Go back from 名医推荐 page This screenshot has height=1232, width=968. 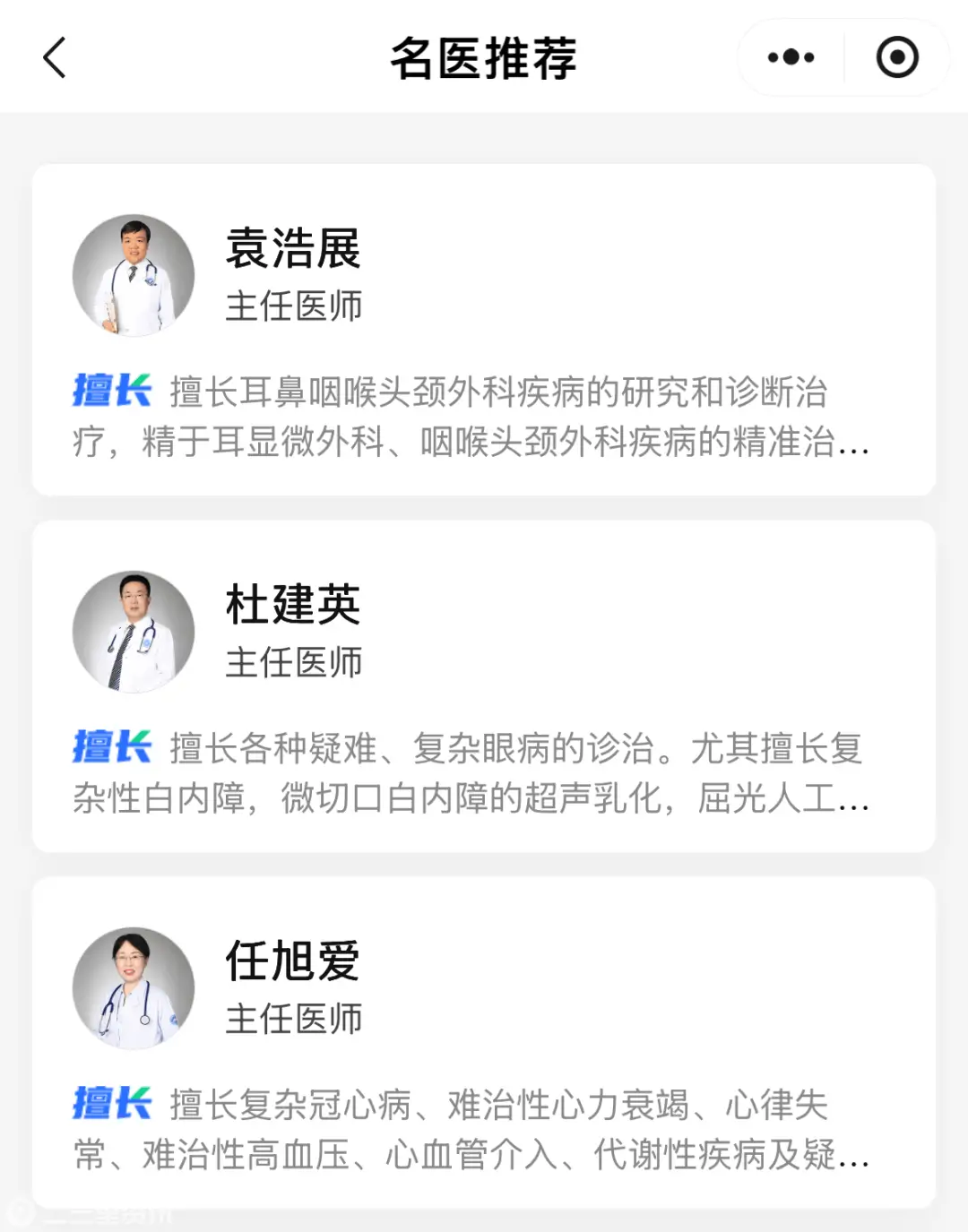(56, 58)
